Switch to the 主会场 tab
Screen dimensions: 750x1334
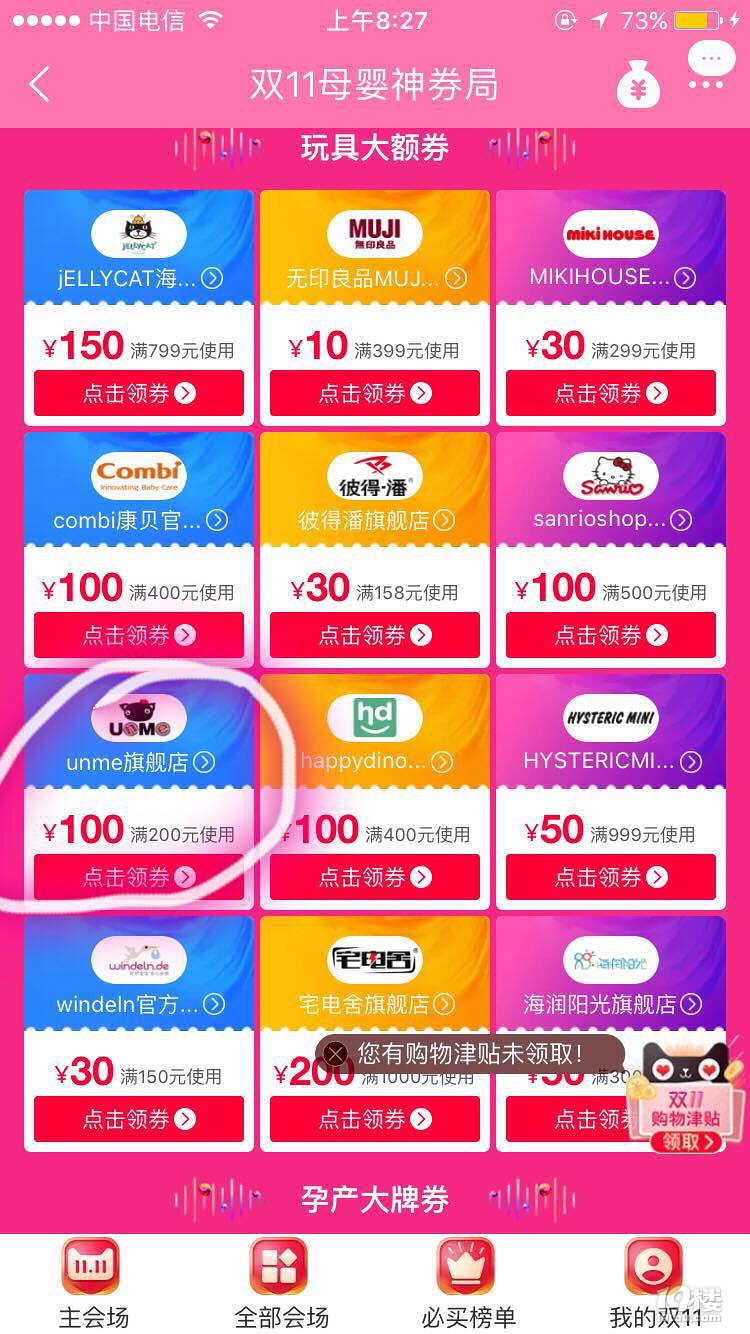[x=93, y=1285]
